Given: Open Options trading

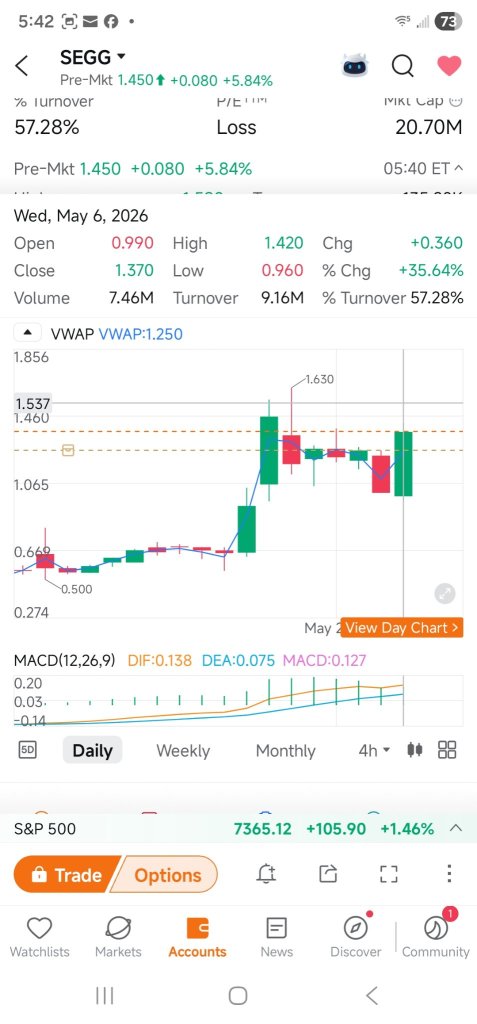Looking at the screenshot, I should point(165,874).
